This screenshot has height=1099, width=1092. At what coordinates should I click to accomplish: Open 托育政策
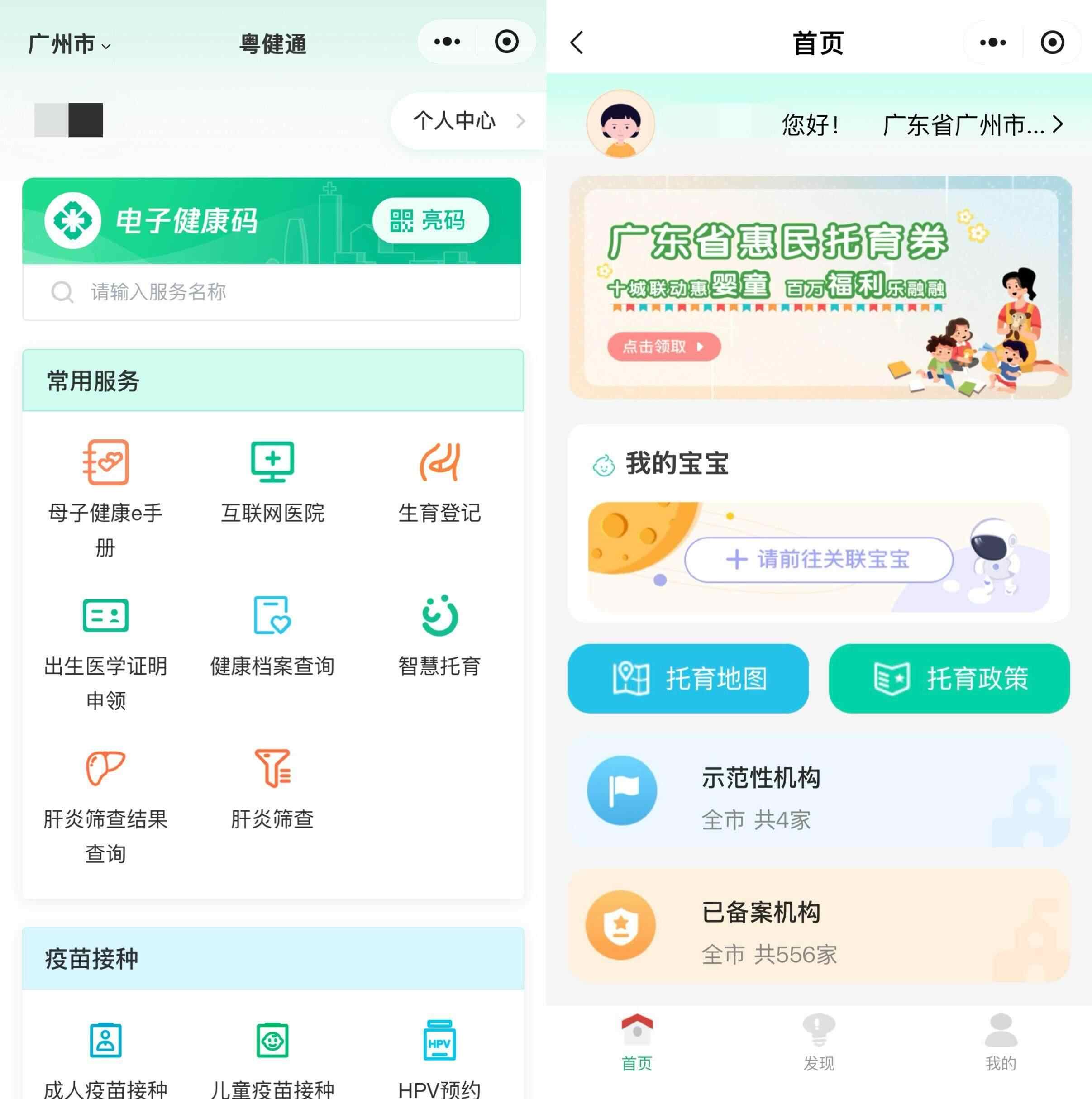pos(949,678)
